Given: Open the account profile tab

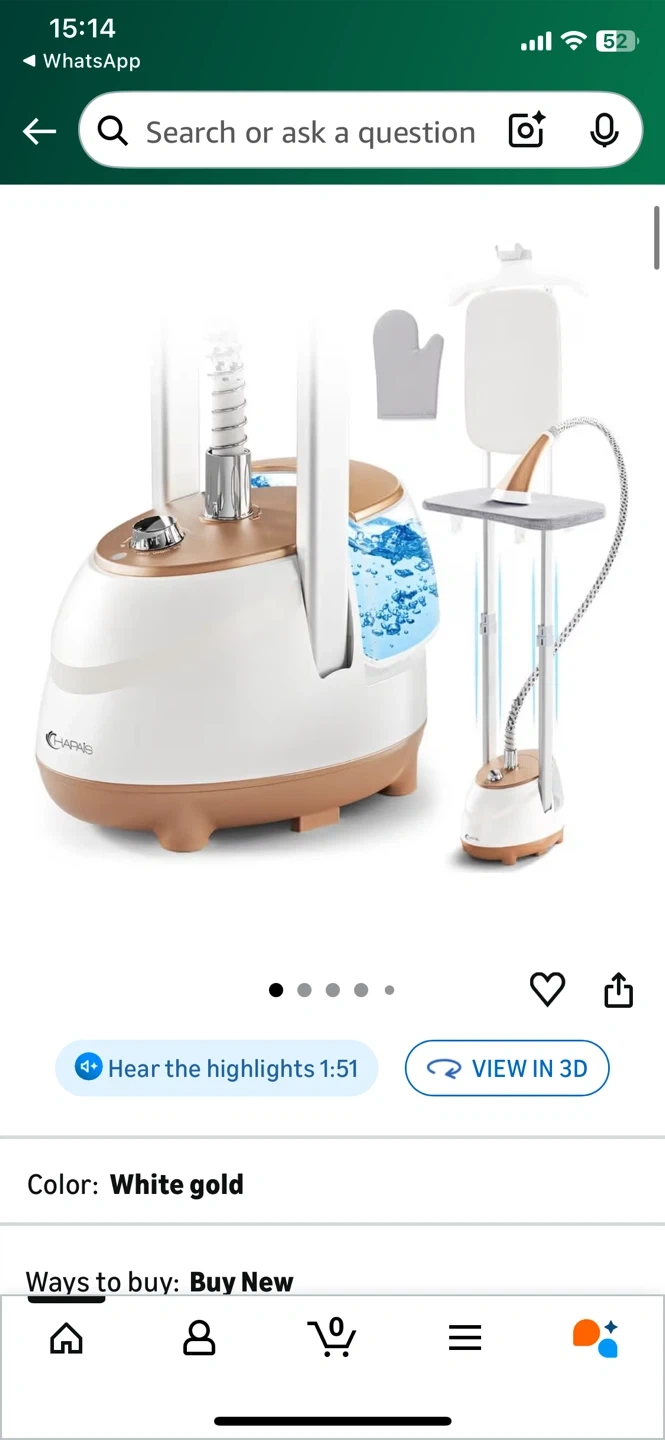Looking at the screenshot, I should (199, 1338).
